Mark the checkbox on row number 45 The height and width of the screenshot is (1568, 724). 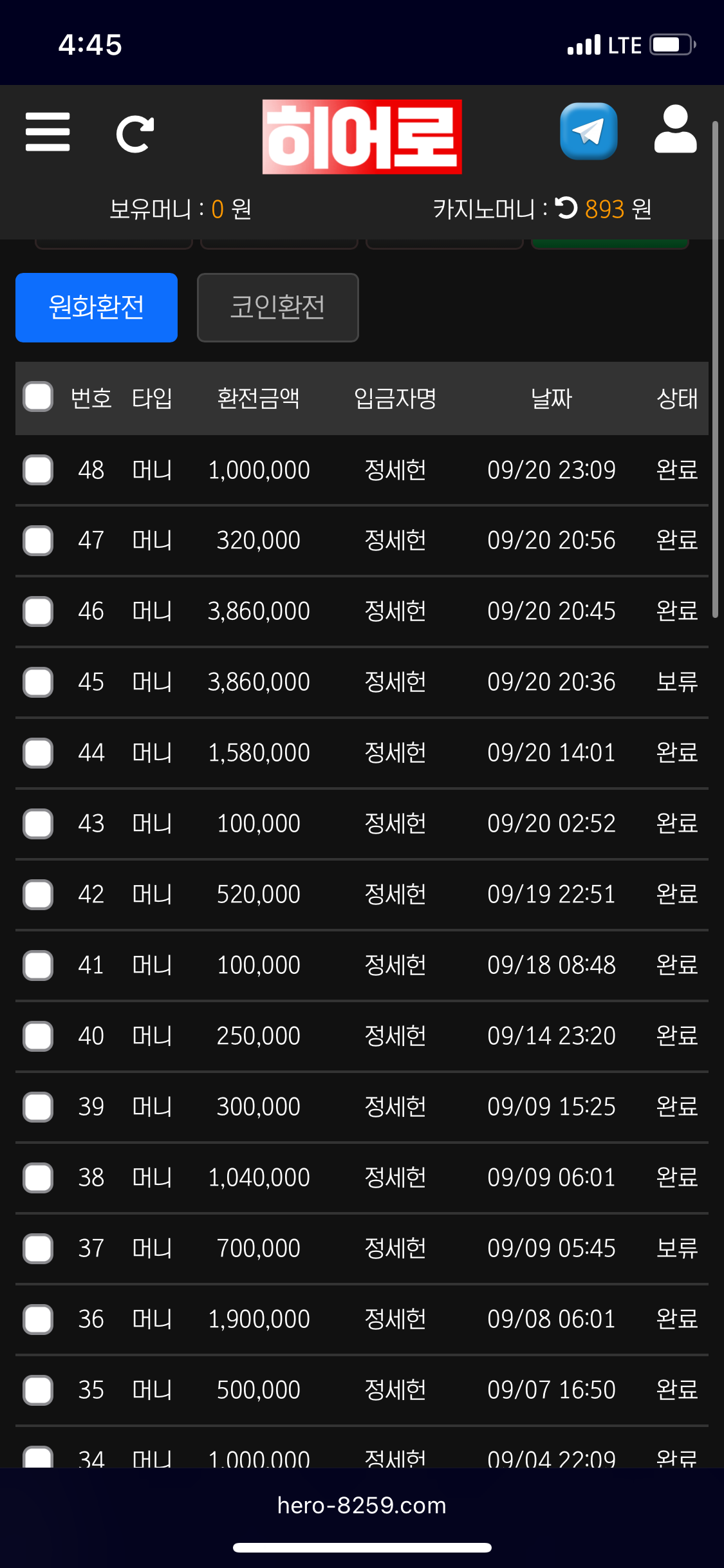point(38,682)
